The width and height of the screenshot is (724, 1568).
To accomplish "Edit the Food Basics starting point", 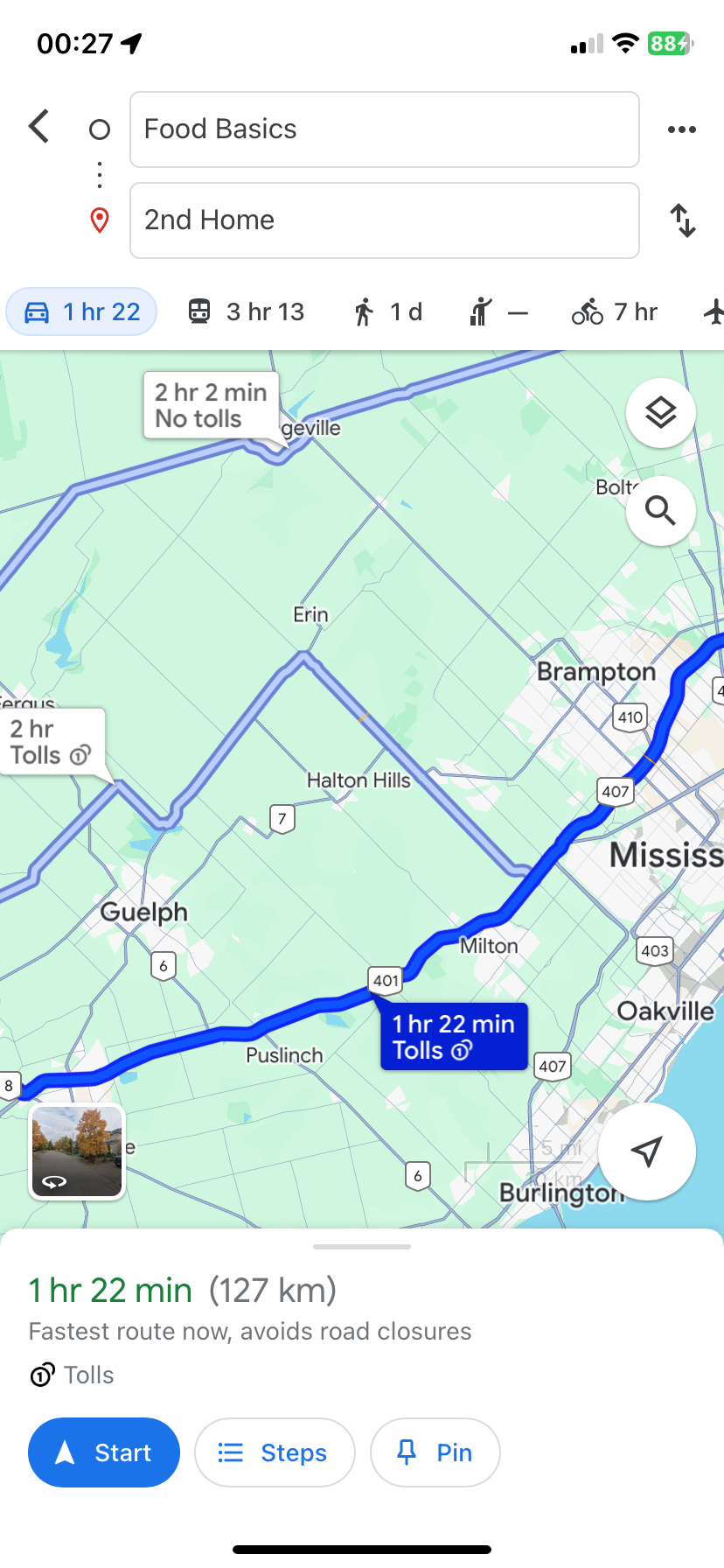I will click(384, 129).
